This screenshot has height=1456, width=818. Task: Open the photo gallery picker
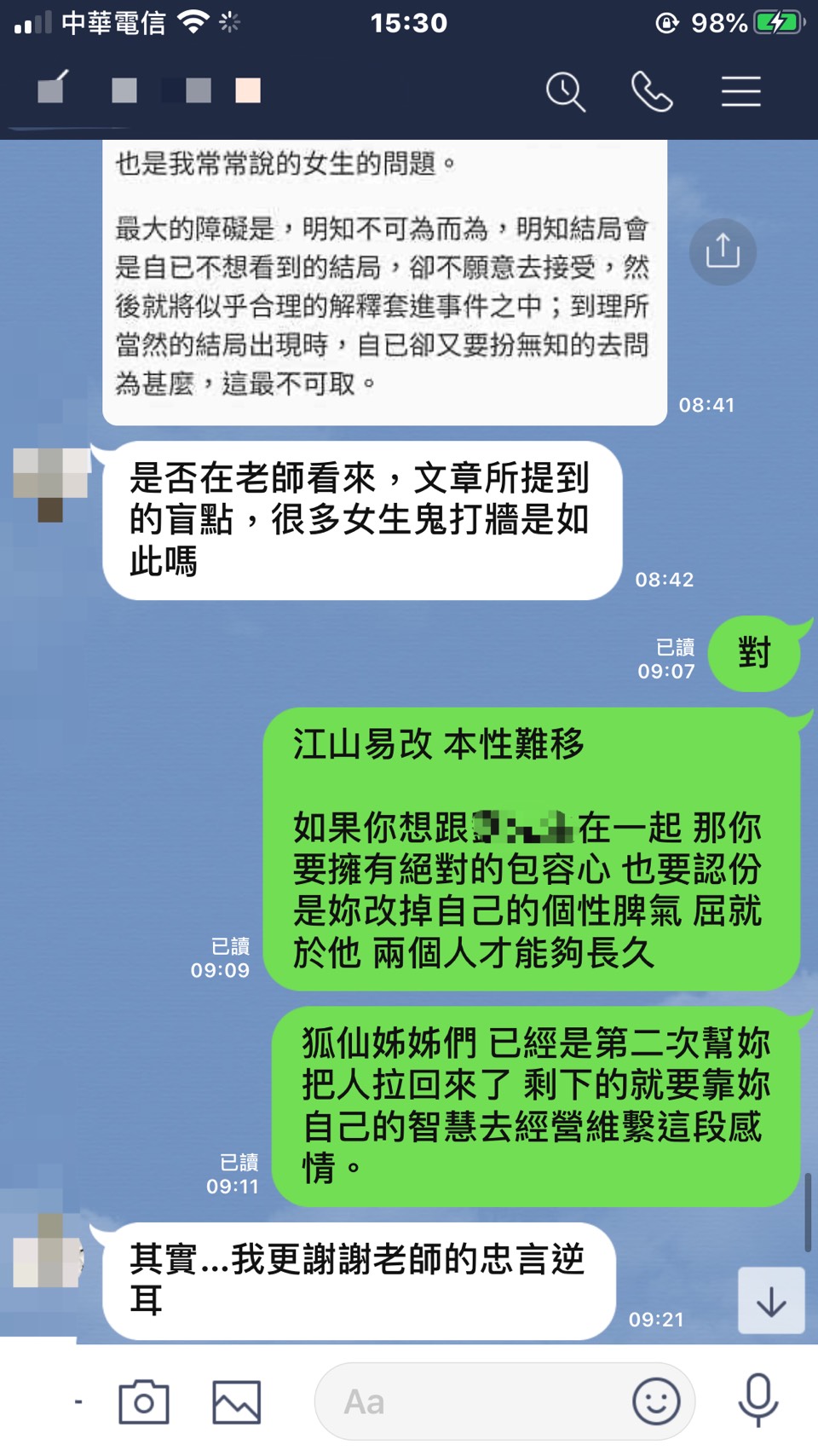click(x=236, y=1401)
